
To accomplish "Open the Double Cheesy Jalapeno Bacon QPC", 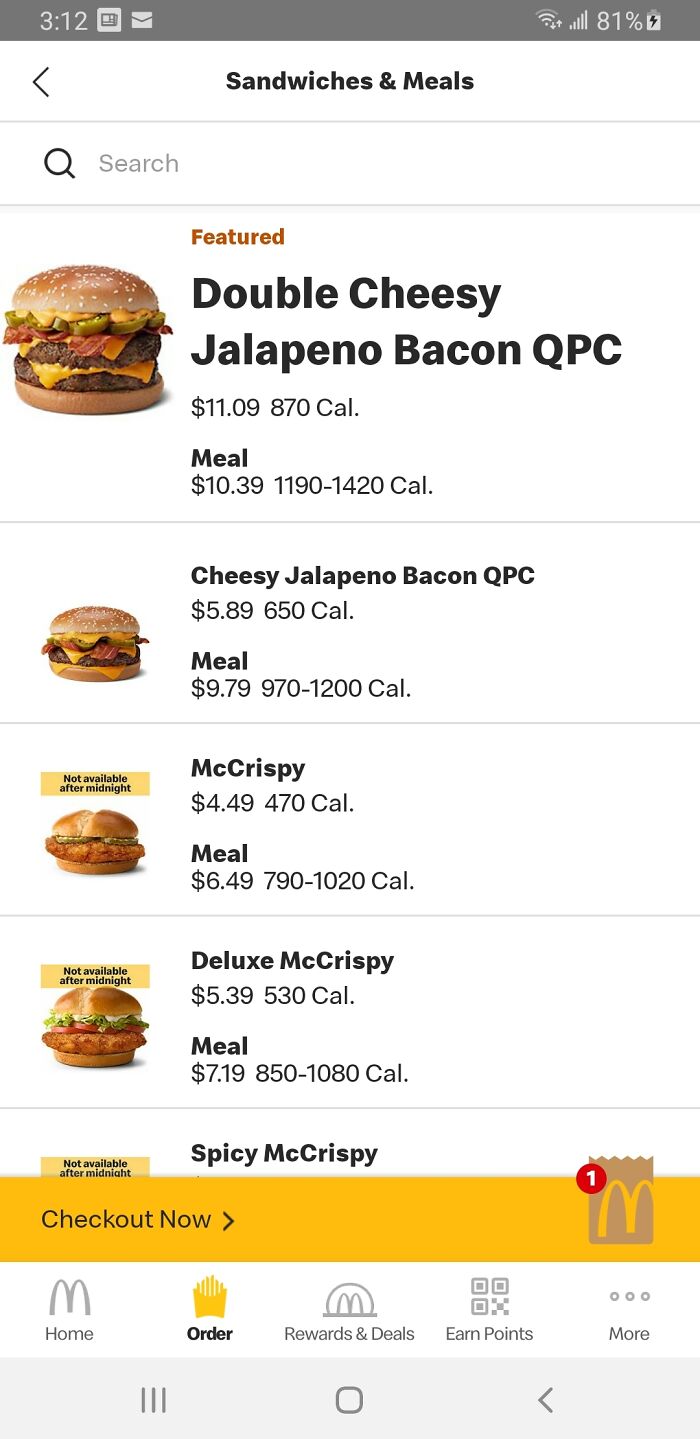I will pos(406,322).
